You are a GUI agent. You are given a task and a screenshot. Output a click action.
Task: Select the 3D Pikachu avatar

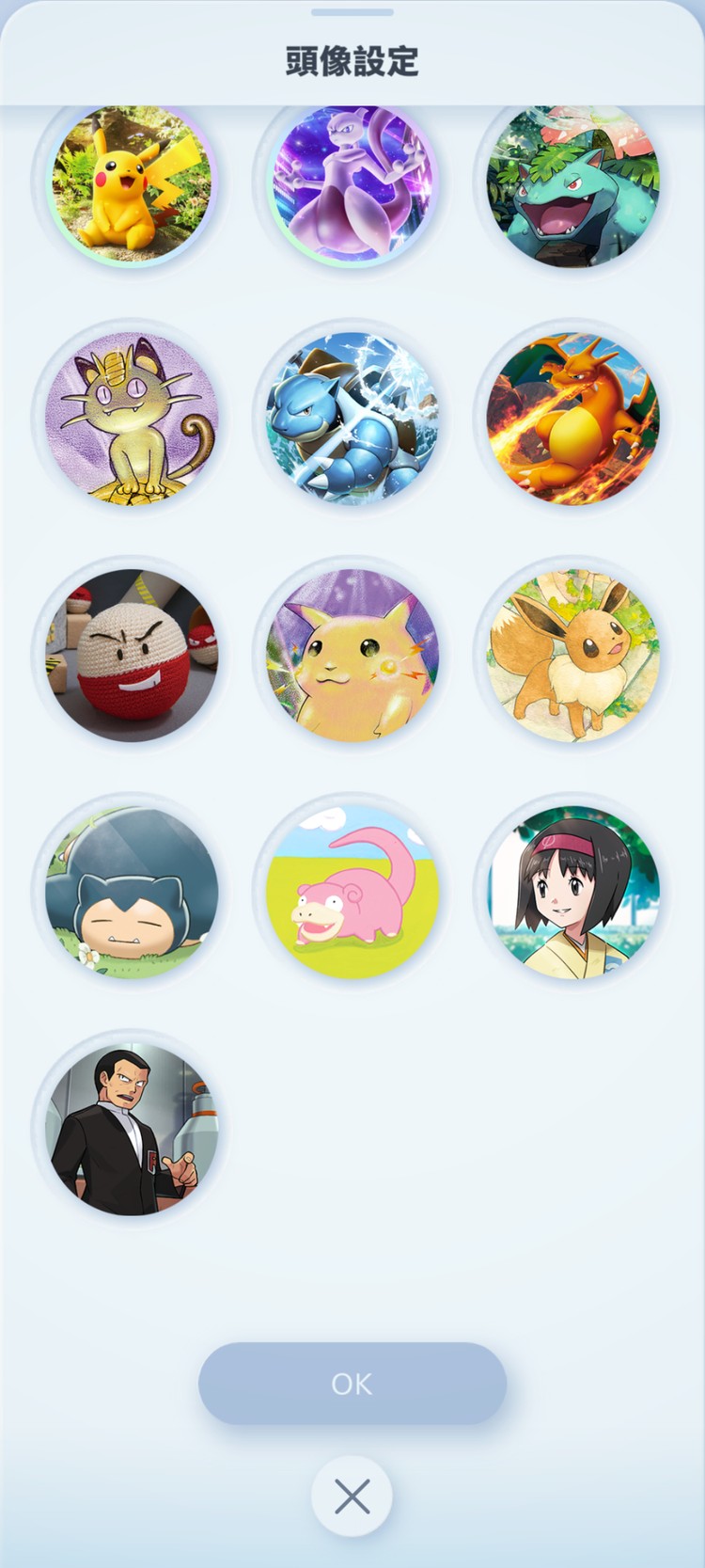pyautogui.click(x=132, y=183)
